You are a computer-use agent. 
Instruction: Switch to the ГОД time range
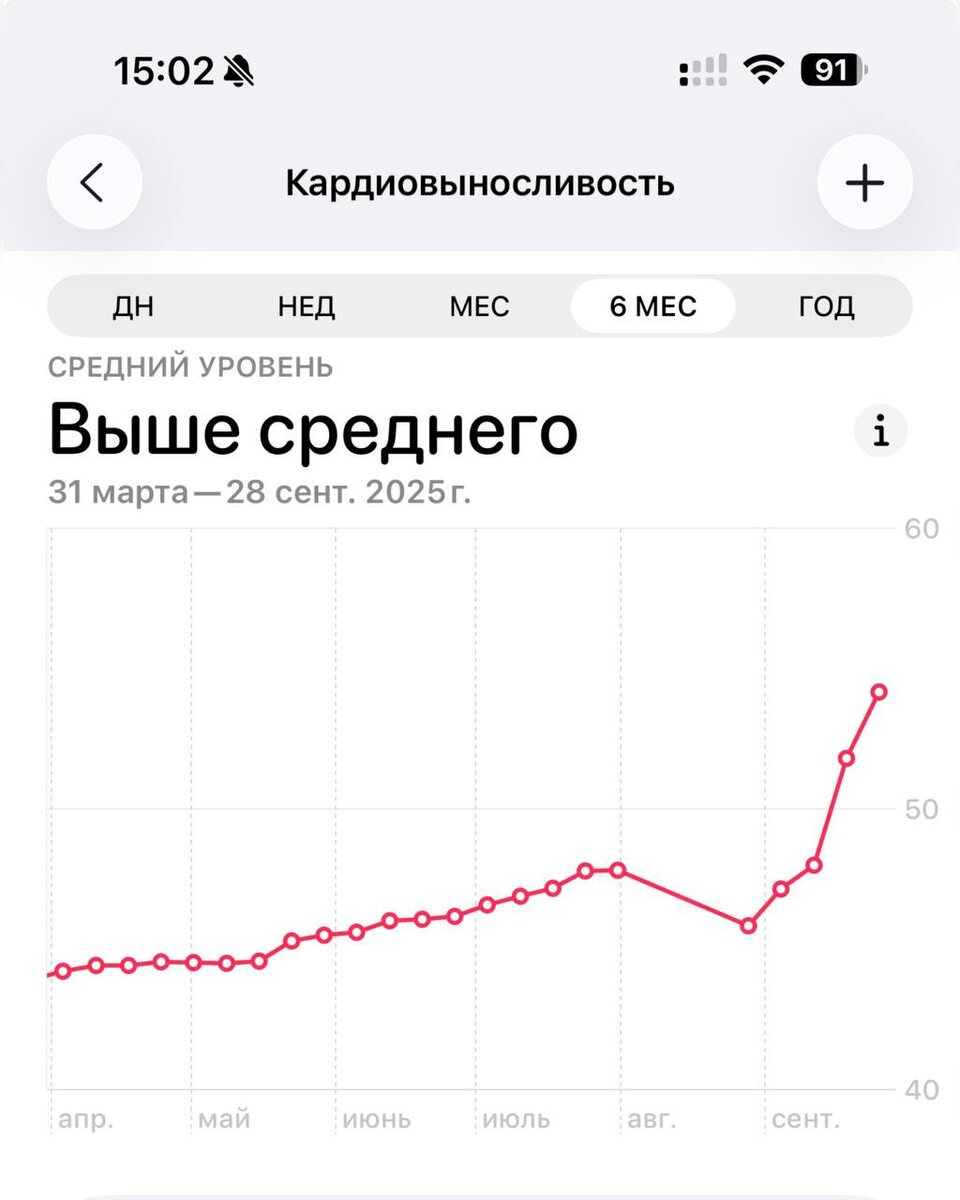click(826, 306)
